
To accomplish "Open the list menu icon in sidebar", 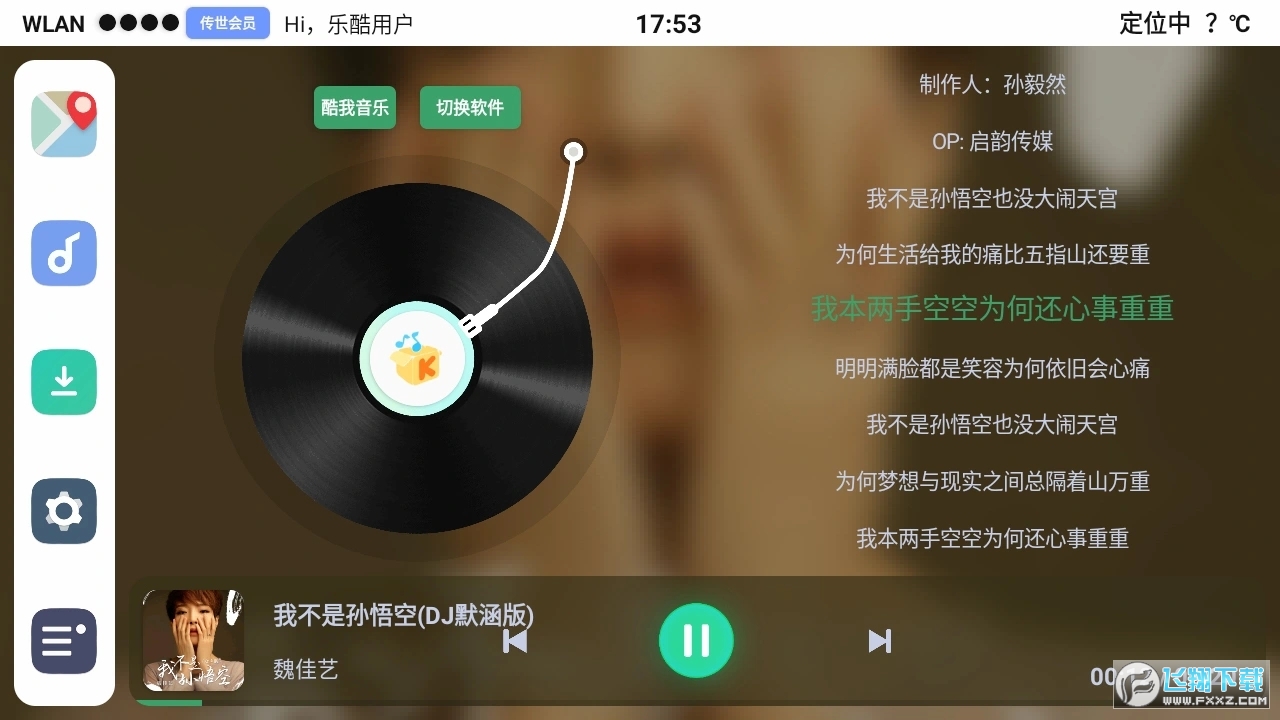I will click(64, 641).
